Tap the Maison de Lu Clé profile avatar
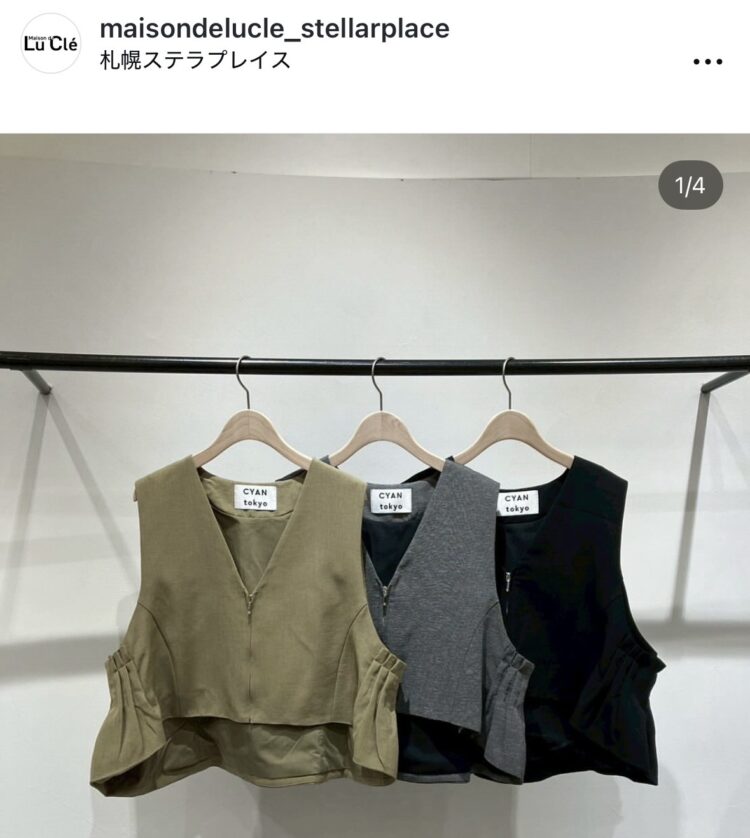This screenshot has height=838, width=750. click(50, 43)
